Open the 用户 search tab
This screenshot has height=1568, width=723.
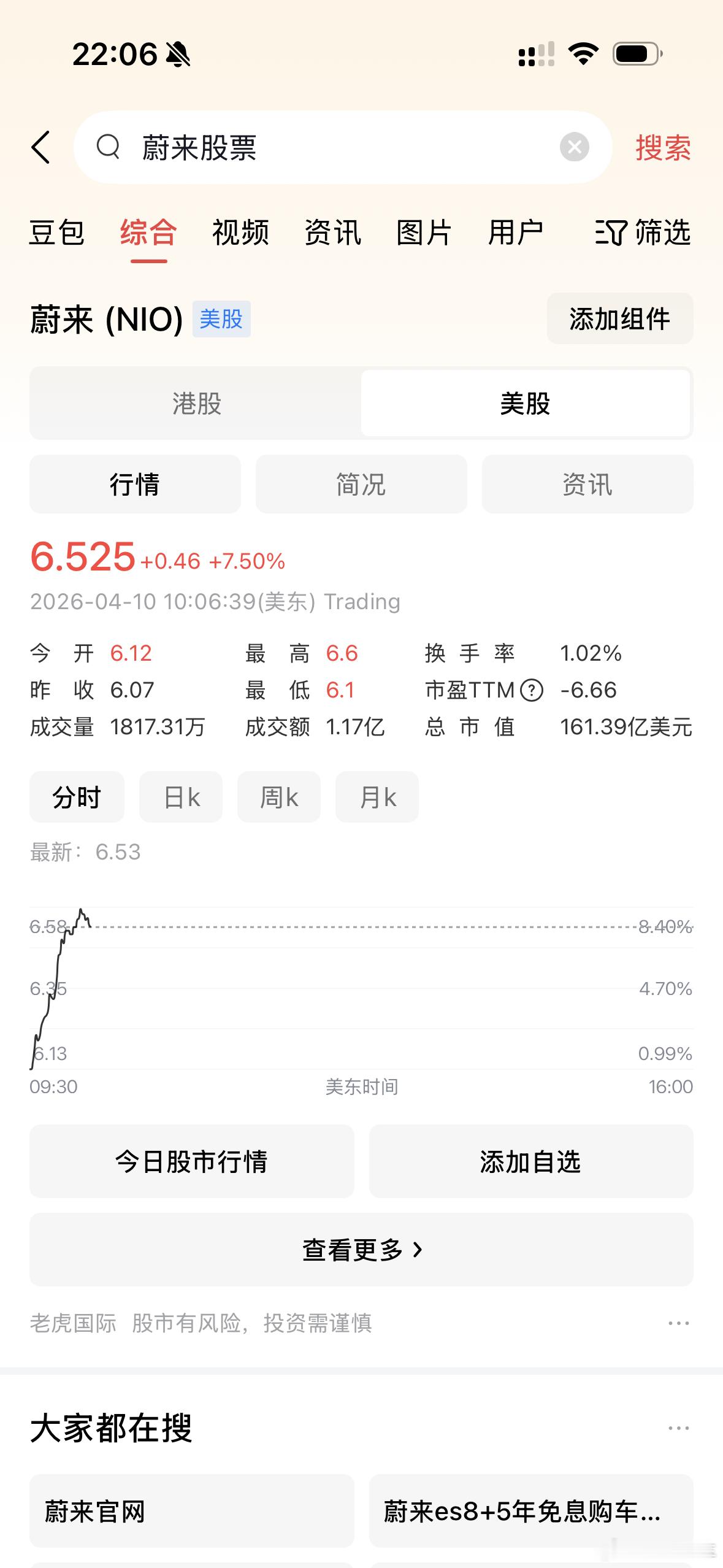click(516, 233)
